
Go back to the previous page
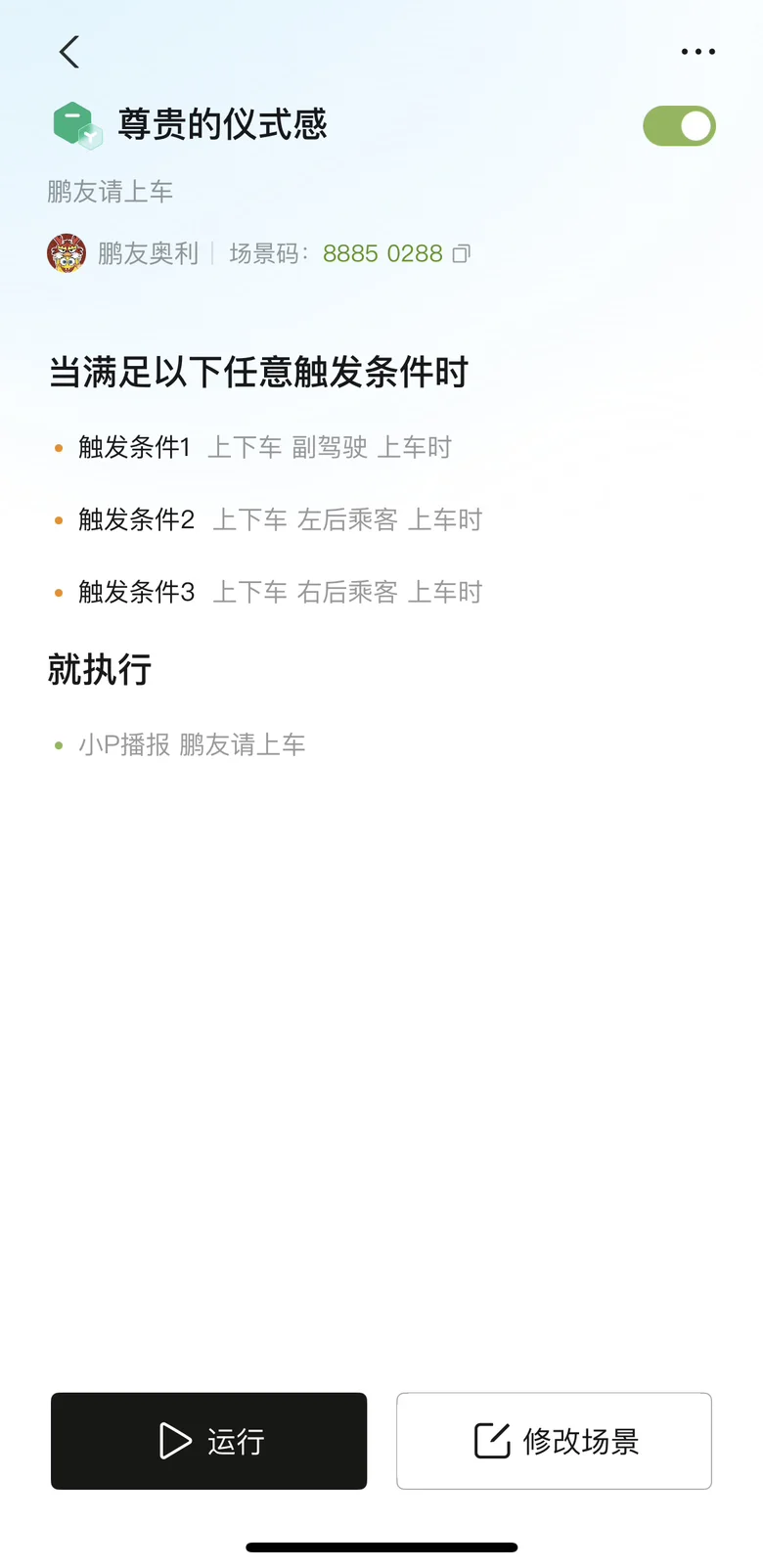[68, 52]
